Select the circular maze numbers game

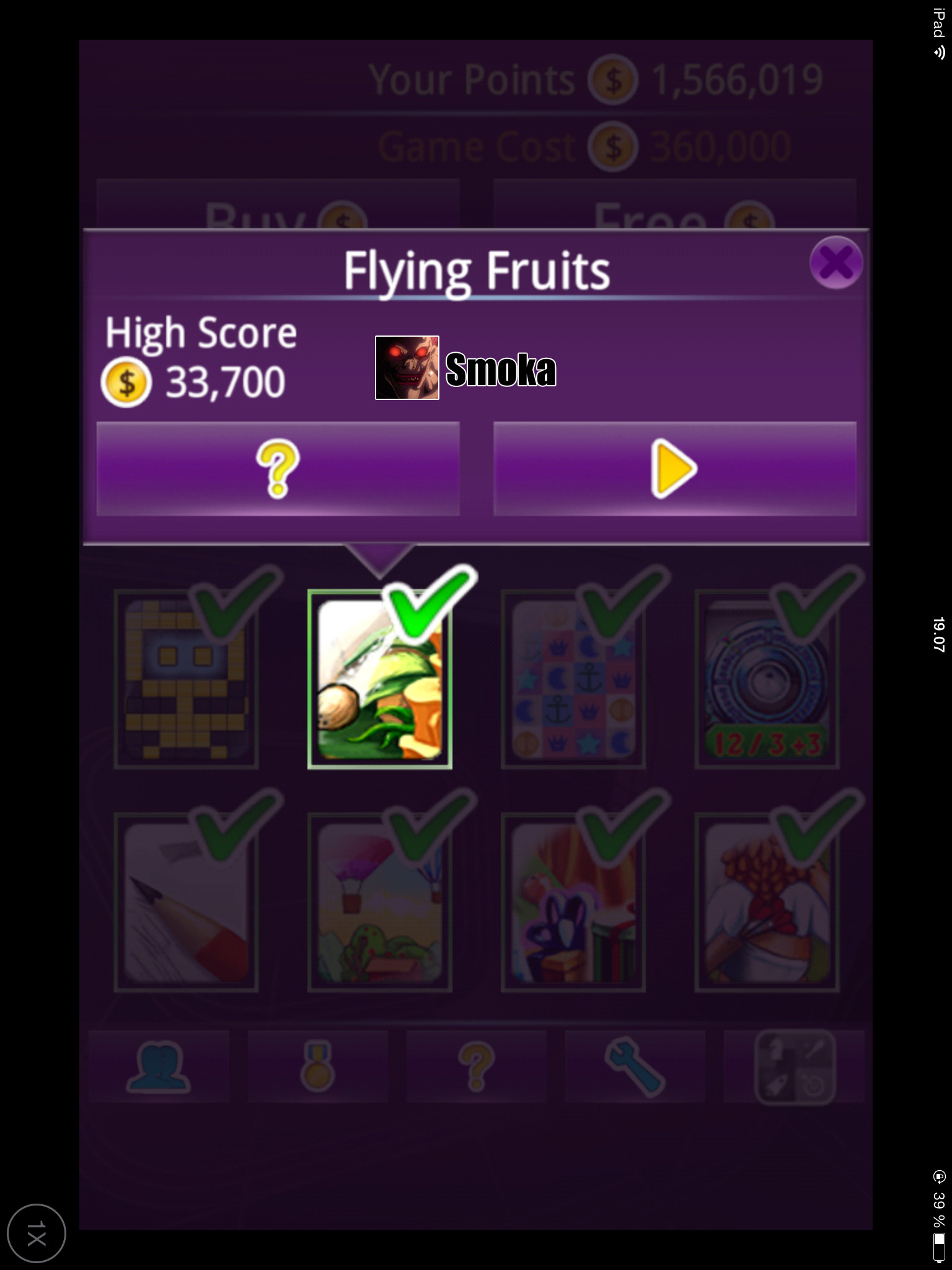(x=767, y=680)
